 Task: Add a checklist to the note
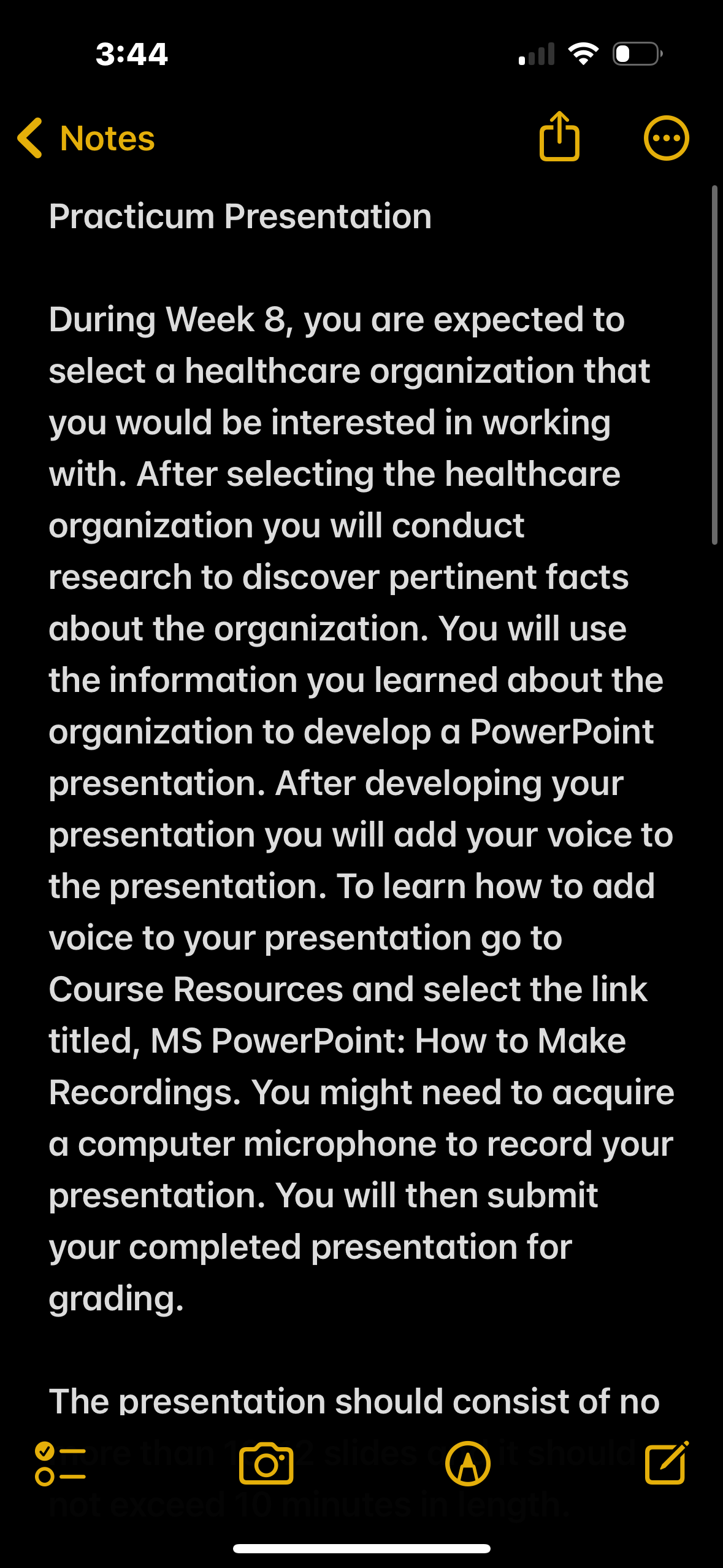pyautogui.click(x=60, y=1464)
